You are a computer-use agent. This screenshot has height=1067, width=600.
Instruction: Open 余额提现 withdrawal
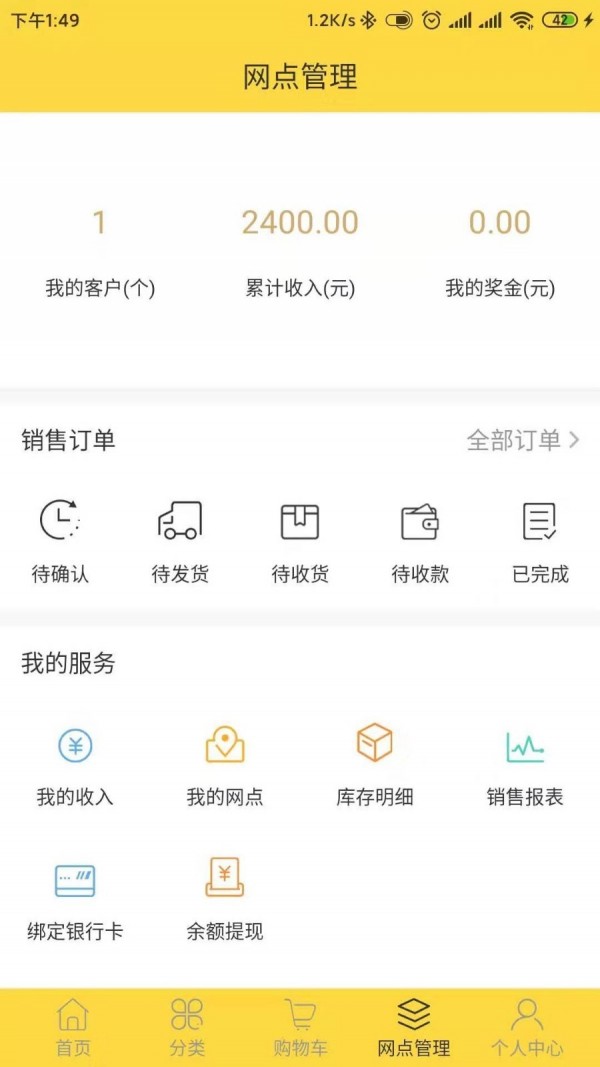225,900
